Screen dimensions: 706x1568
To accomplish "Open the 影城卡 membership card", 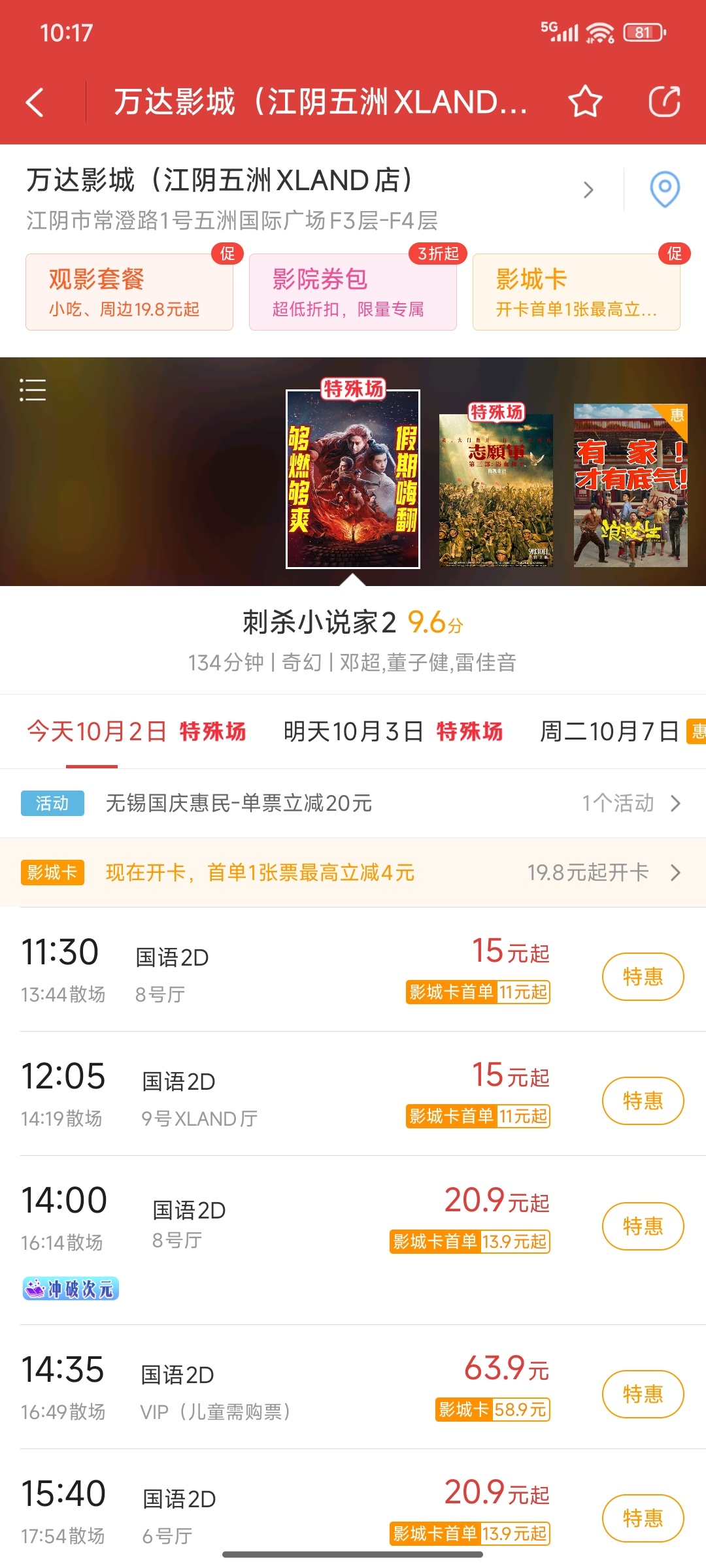I will (x=576, y=292).
